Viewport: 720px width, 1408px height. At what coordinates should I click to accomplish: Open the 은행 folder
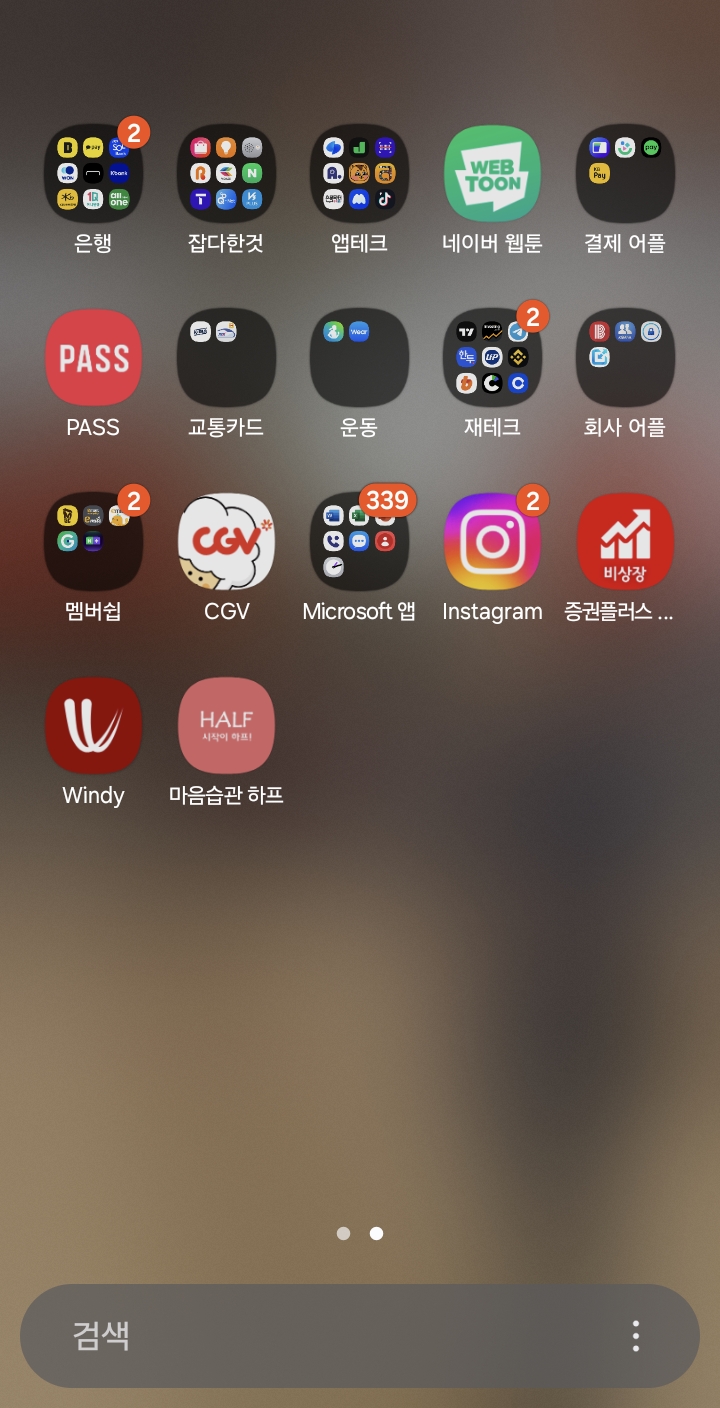pyautogui.click(x=93, y=174)
